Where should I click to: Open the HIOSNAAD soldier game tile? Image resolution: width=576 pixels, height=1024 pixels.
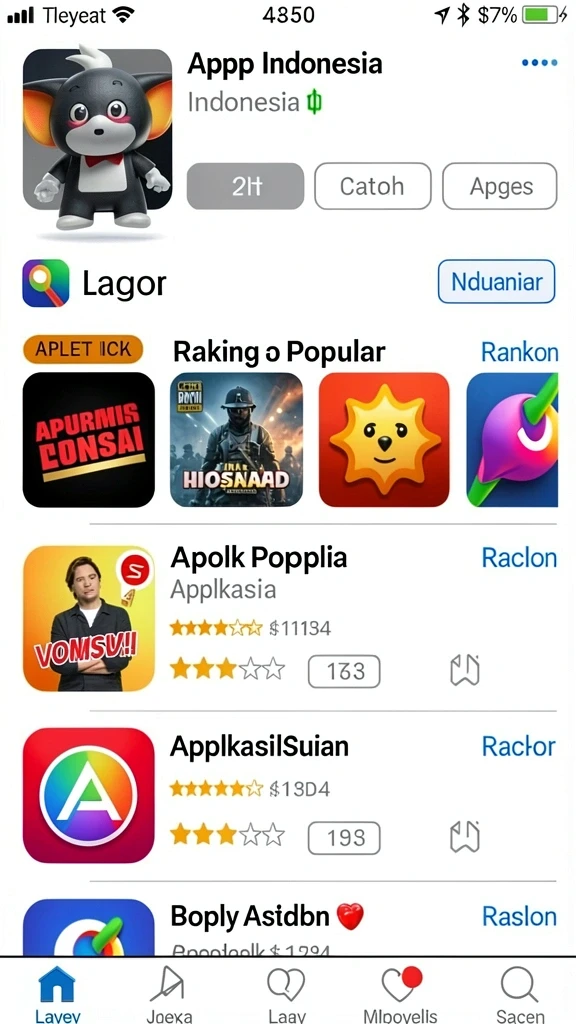(236, 440)
